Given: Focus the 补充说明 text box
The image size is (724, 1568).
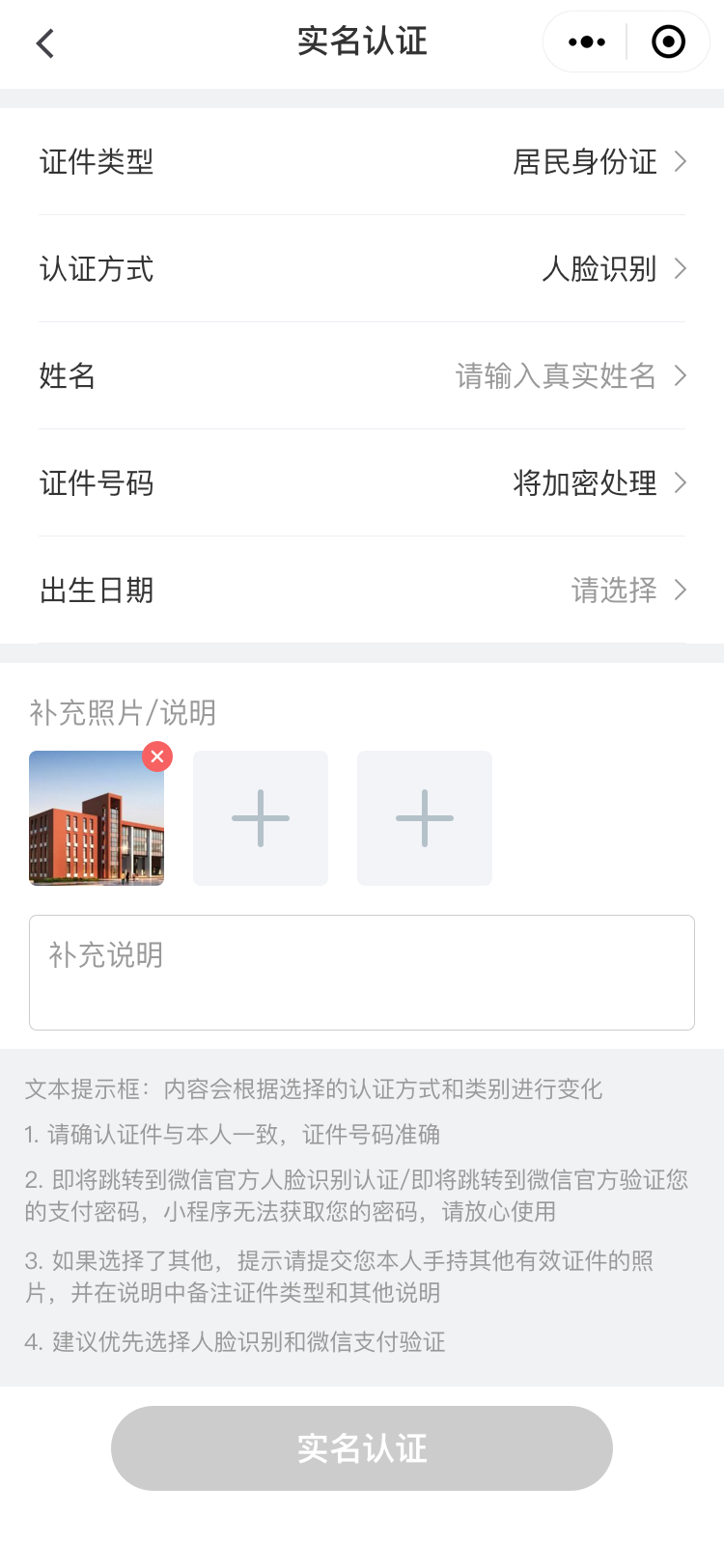Looking at the screenshot, I should pos(362,973).
